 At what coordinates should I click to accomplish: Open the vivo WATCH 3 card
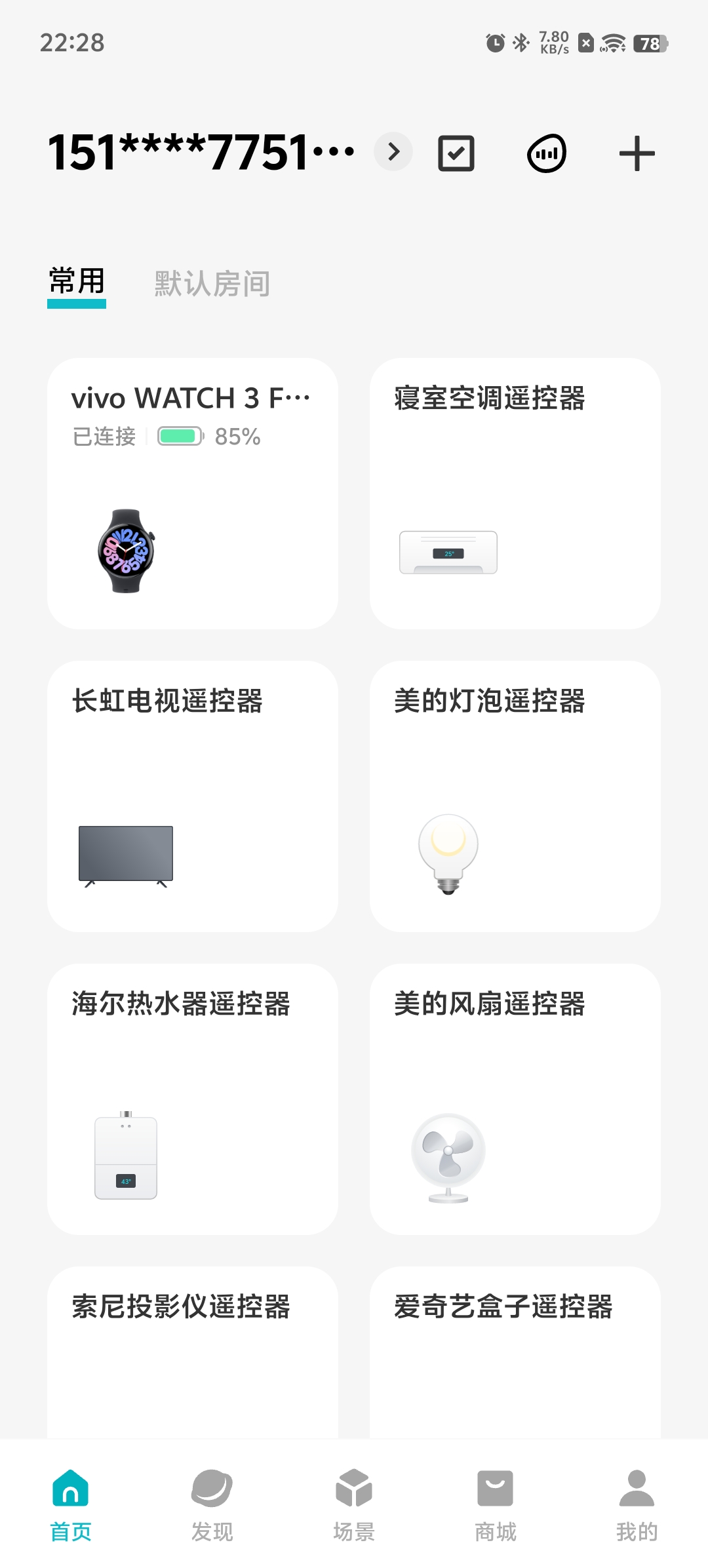[193, 494]
